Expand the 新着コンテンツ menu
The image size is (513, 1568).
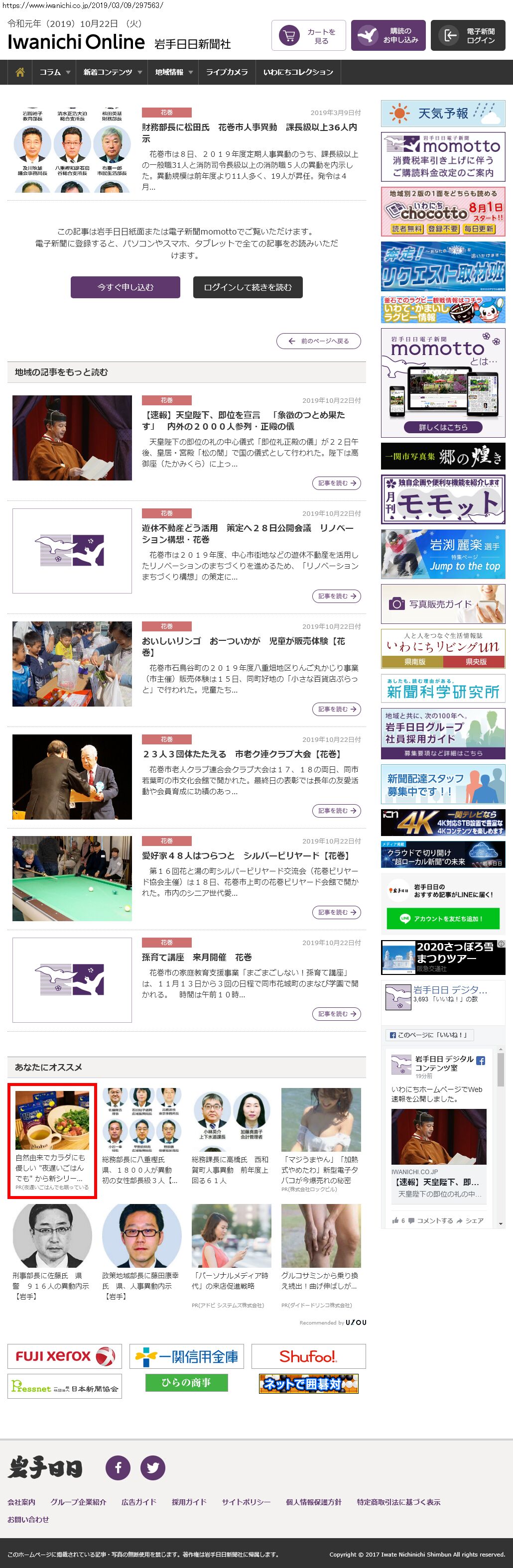pyautogui.click(x=112, y=72)
